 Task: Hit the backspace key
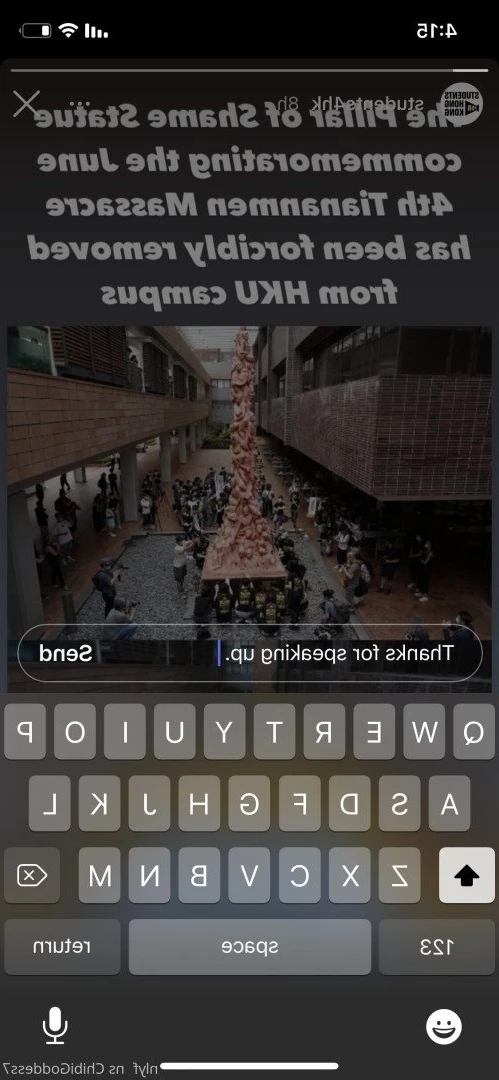coord(32,875)
